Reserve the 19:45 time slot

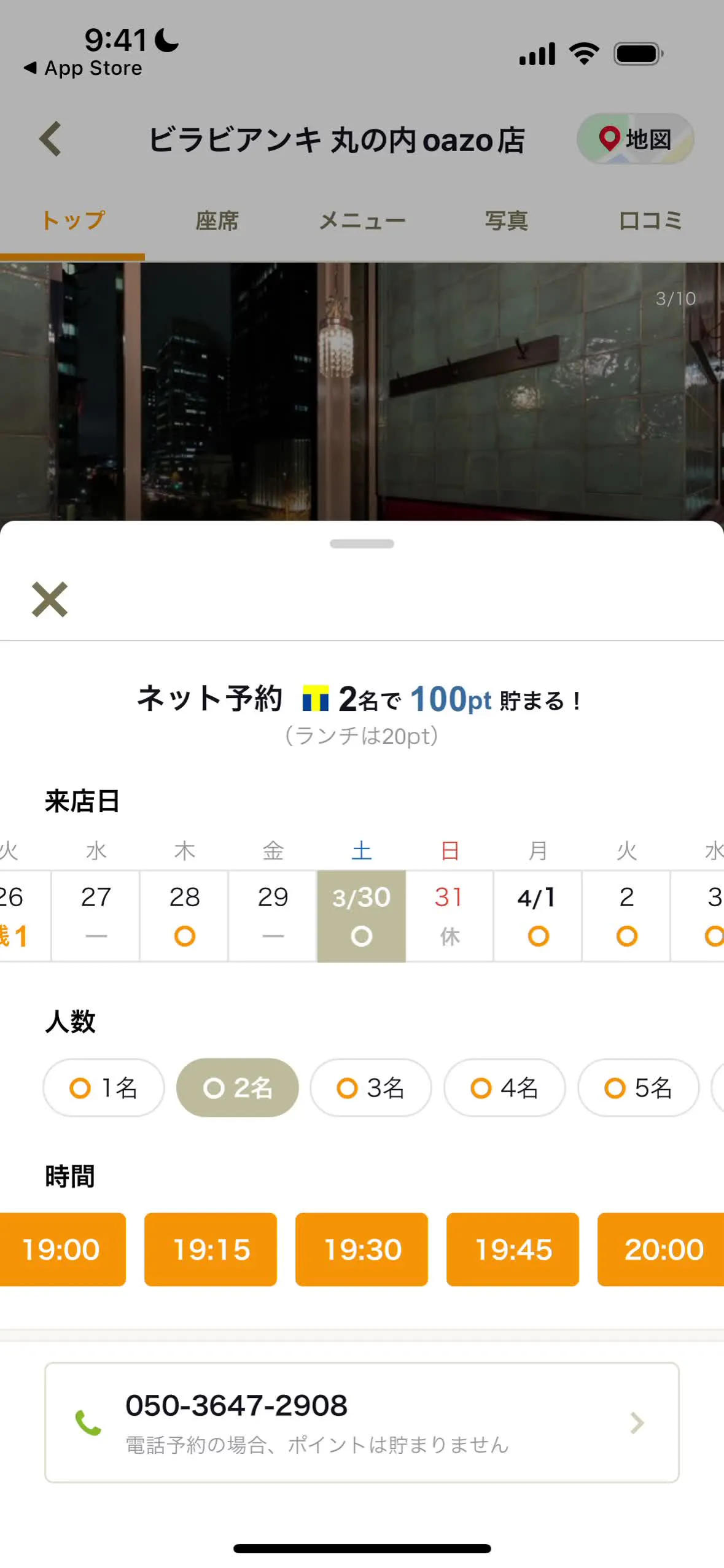click(513, 1249)
